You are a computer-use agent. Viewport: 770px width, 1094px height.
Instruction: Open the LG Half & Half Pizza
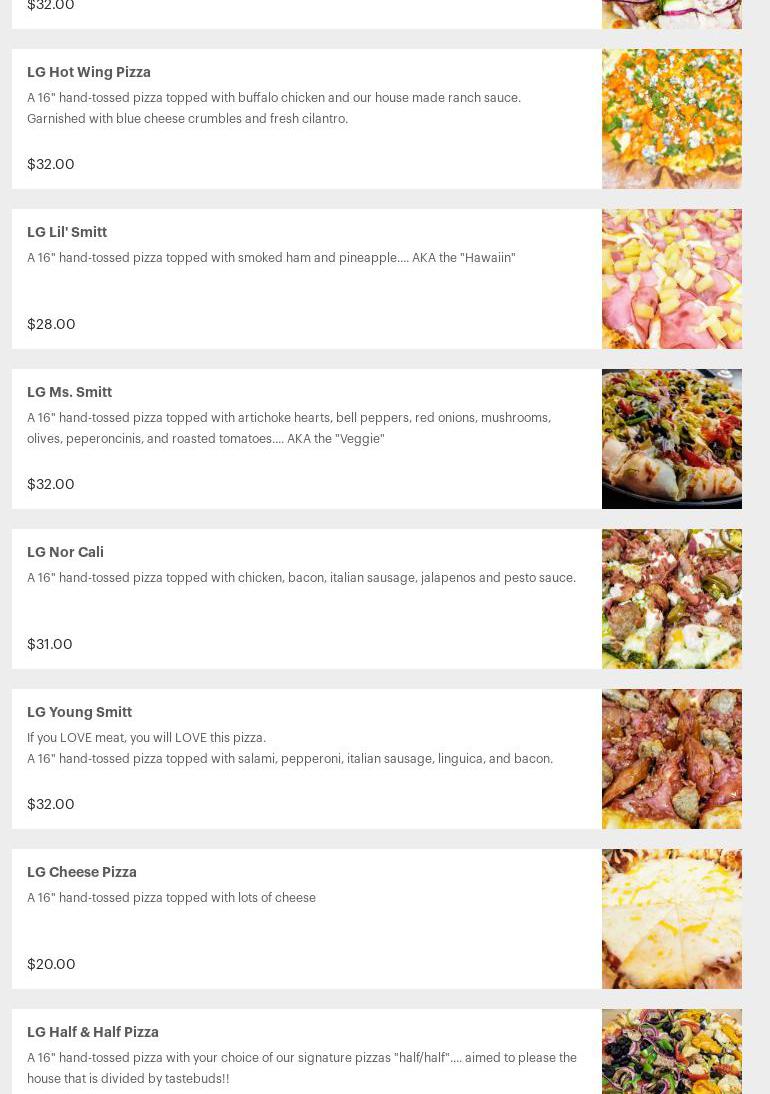(93, 1033)
